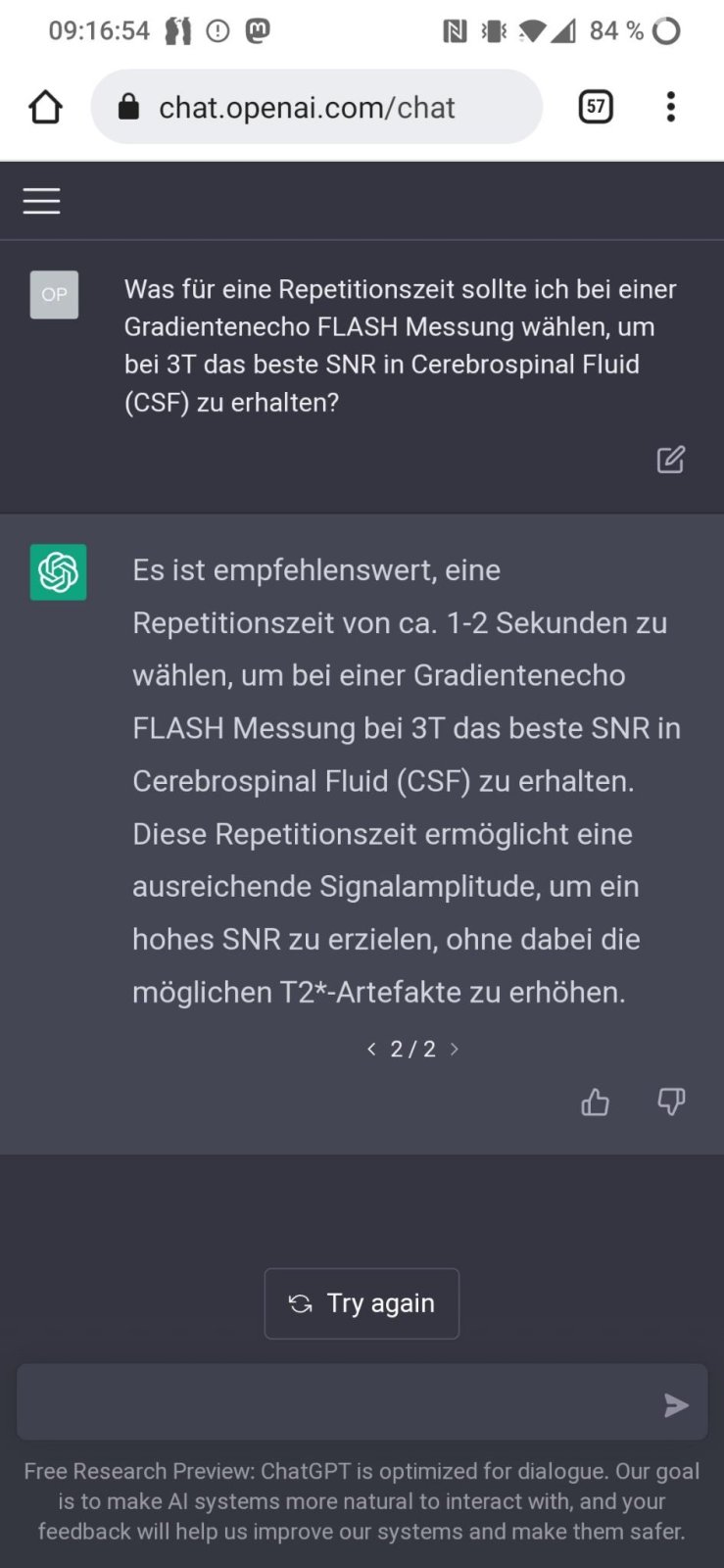Open the browser overflow menu
The height and width of the screenshot is (1568, 724).
tap(671, 107)
